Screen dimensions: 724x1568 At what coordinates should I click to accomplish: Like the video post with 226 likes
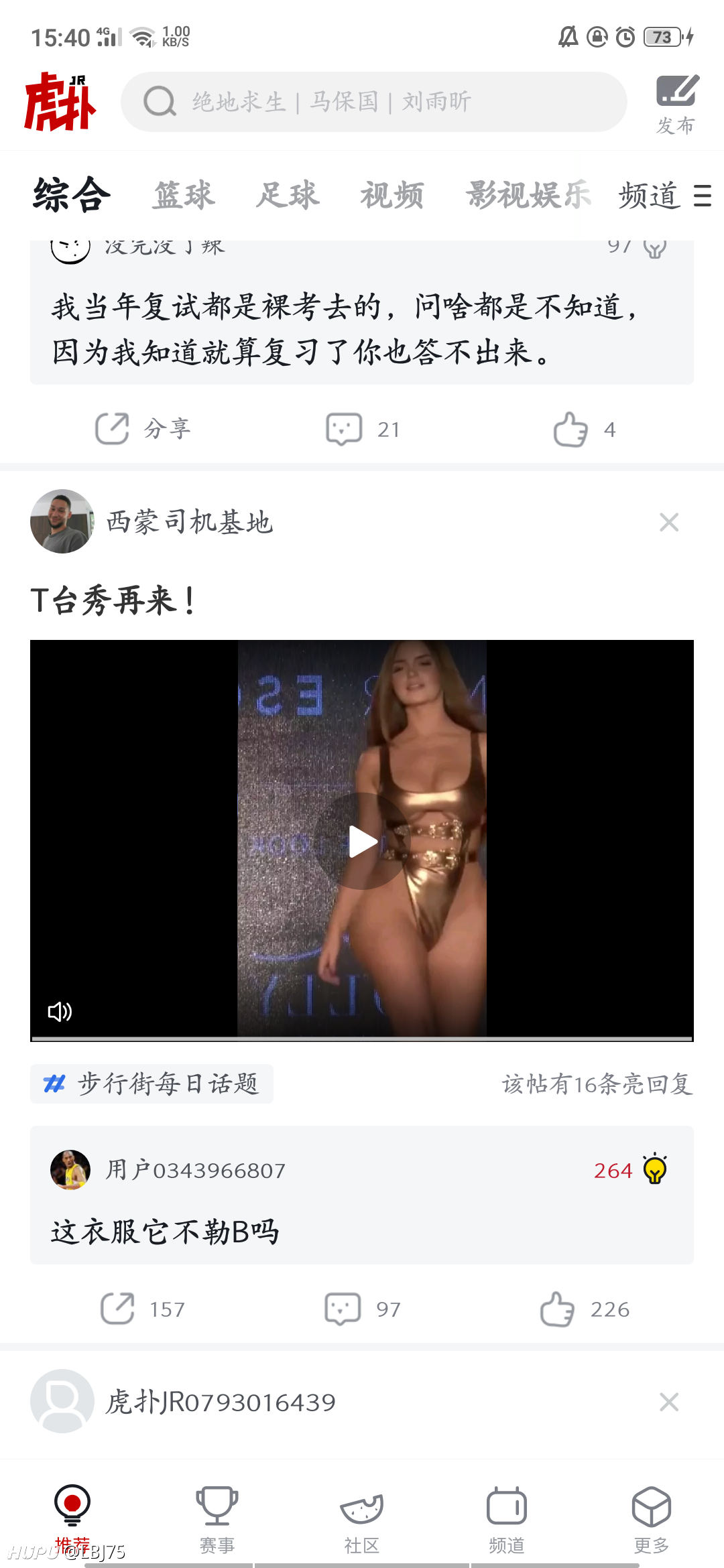[585, 1309]
